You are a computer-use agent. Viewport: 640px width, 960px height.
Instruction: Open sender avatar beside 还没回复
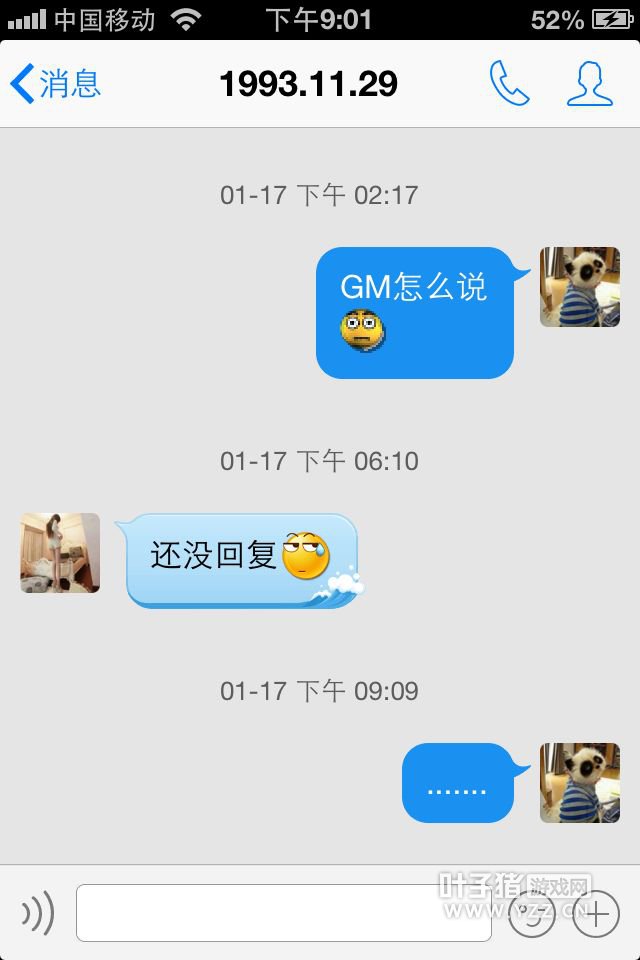tap(60, 553)
